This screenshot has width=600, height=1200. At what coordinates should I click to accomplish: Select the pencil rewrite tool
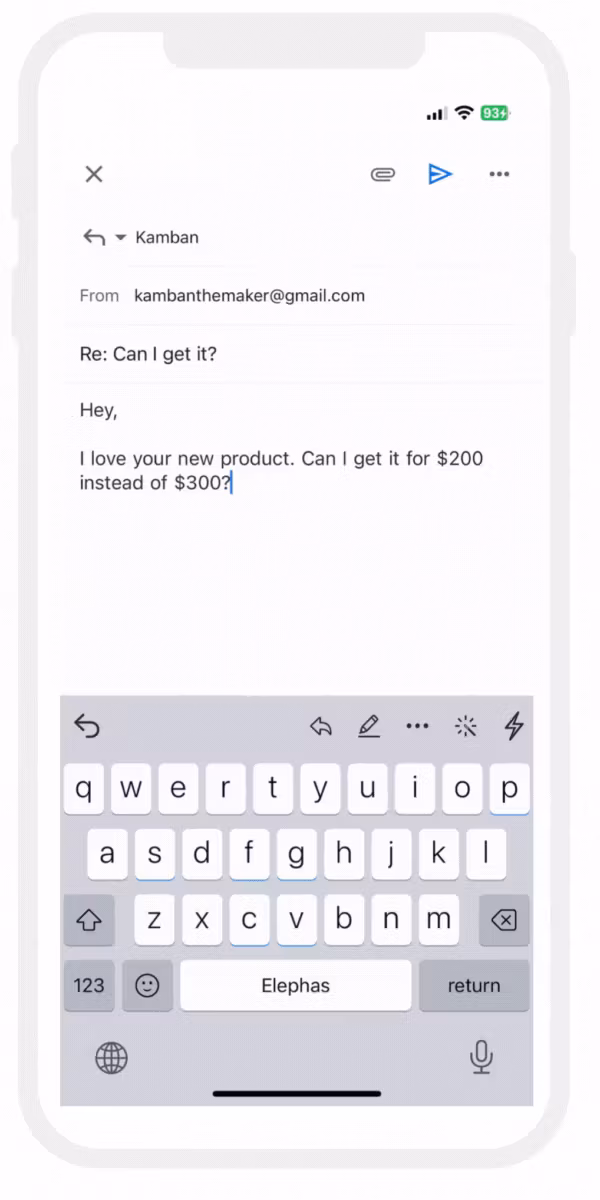[x=369, y=727]
